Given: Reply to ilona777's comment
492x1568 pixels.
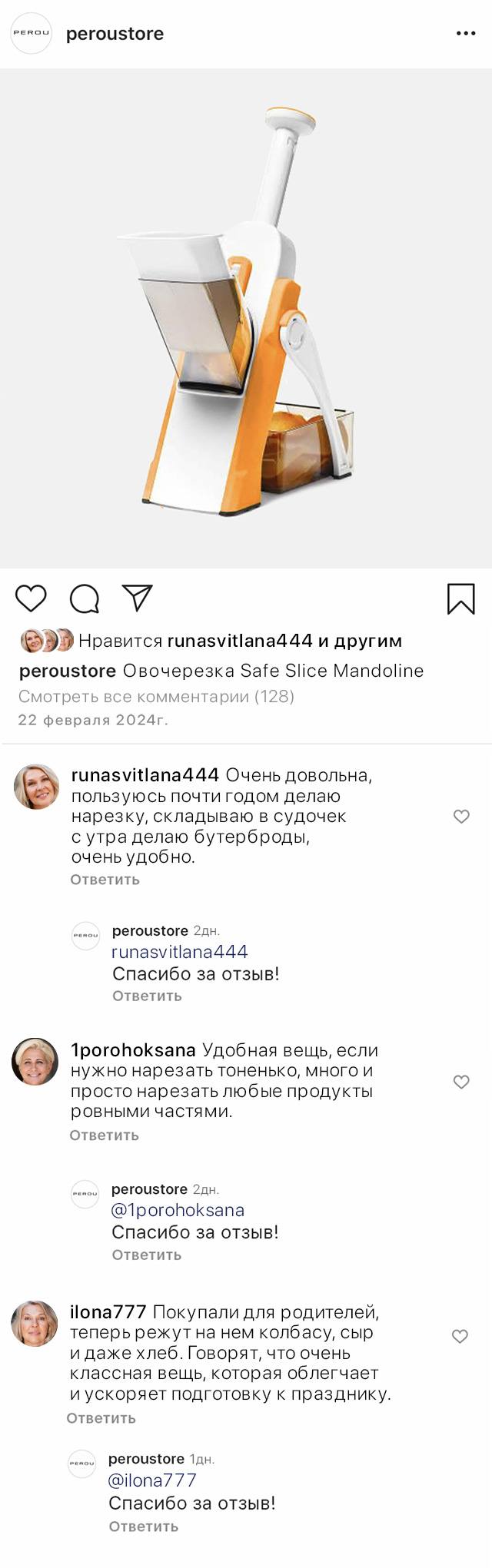Looking at the screenshot, I should 101,1418.
